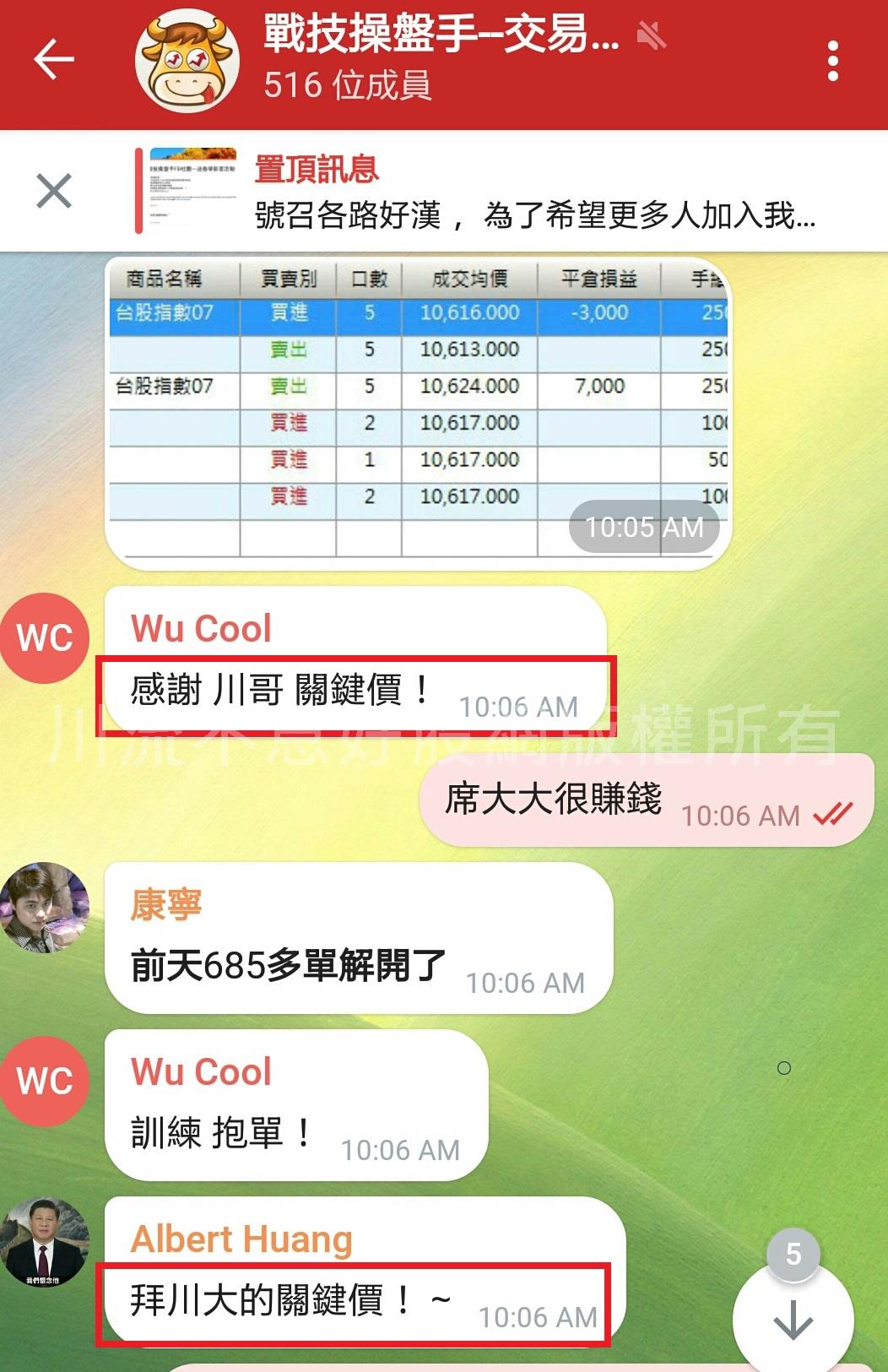Tap the sender name Albert Huang
Screen dimensions: 888x1372
click(x=241, y=1239)
